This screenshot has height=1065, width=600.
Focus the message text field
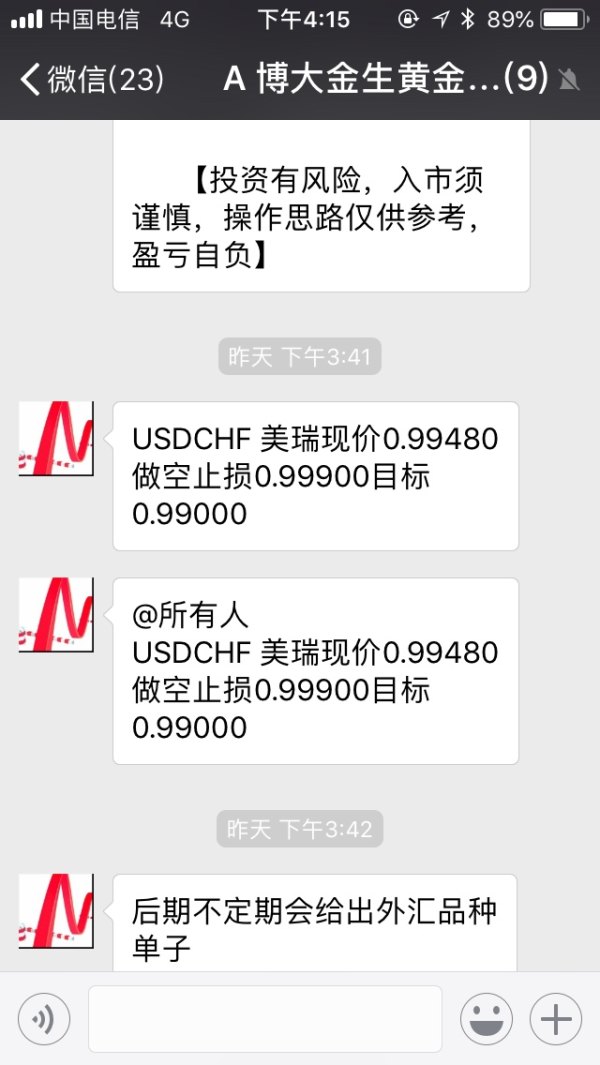point(265,1019)
